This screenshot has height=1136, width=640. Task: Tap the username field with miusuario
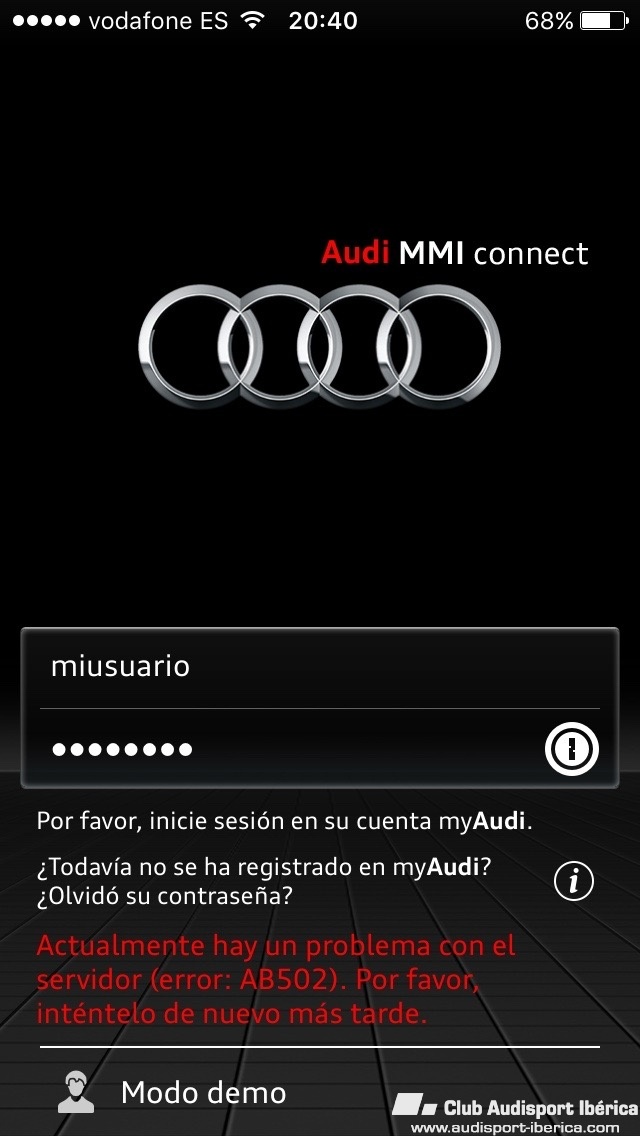point(320,667)
